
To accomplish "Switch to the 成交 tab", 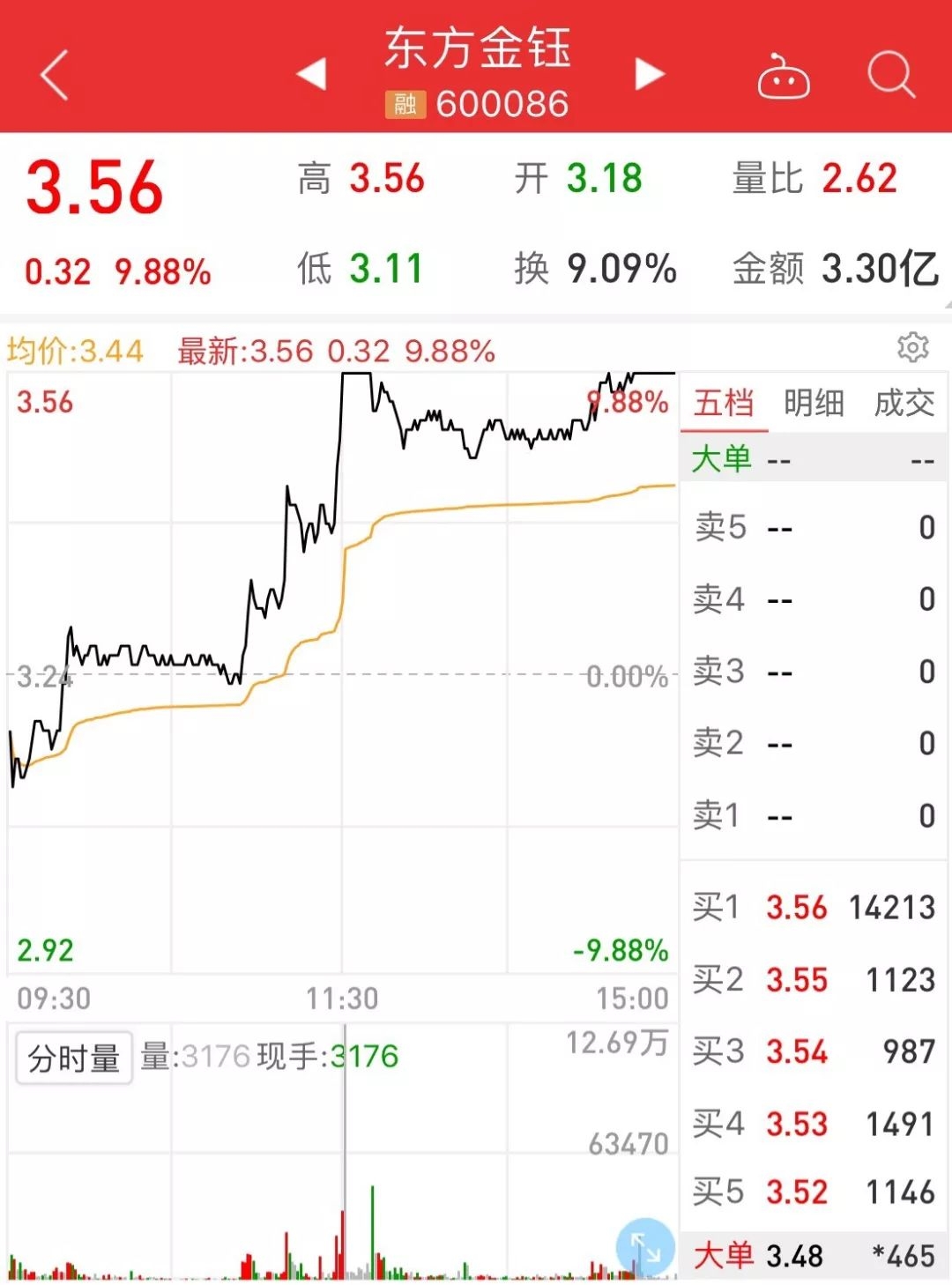I will 904,404.
